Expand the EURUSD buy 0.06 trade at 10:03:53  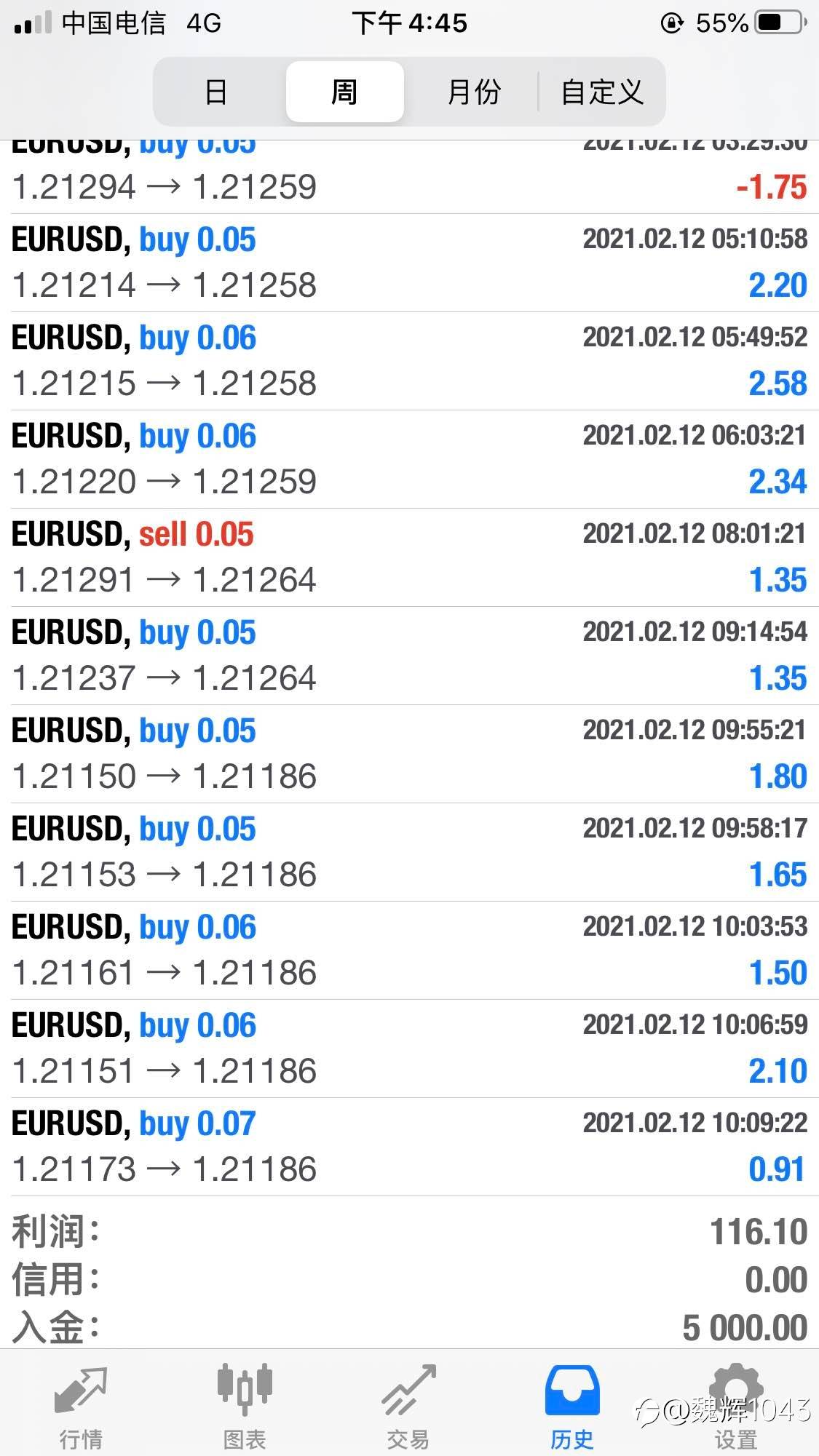point(409,950)
